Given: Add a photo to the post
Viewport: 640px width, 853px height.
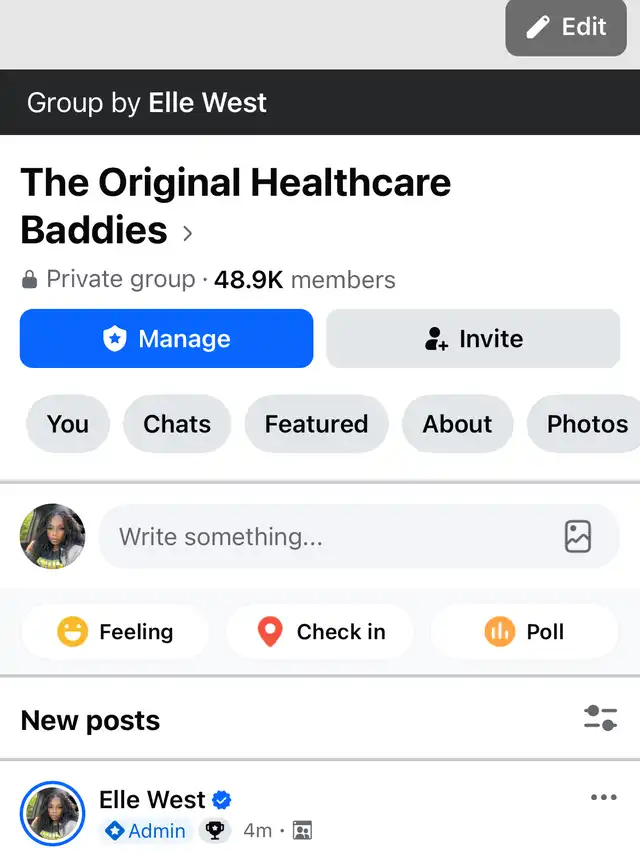Looking at the screenshot, I should point(578,537).
